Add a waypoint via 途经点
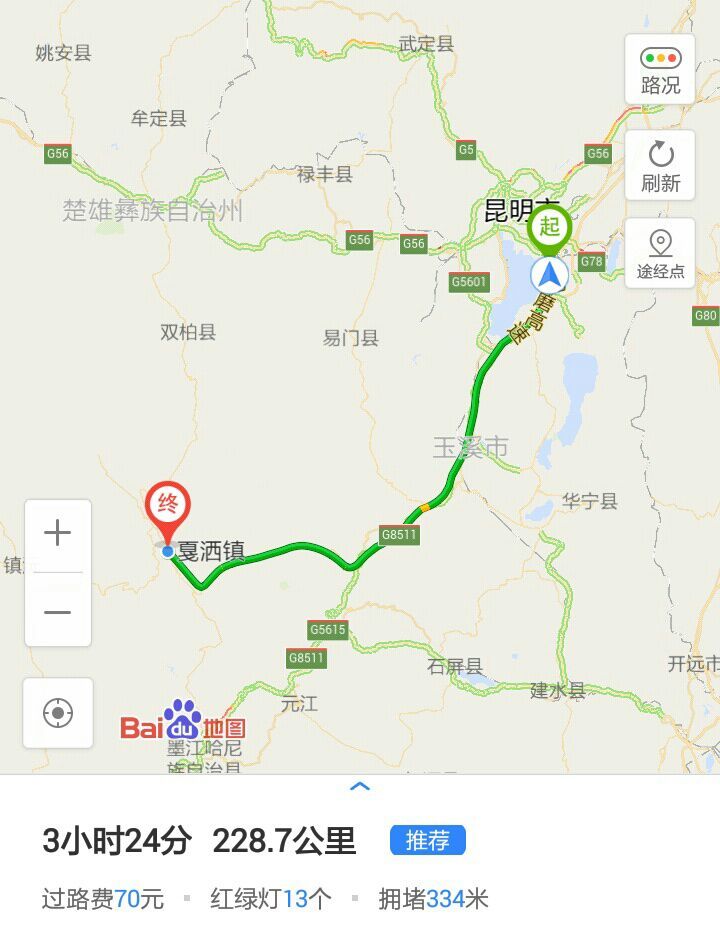This screenshot has height=937, width=720. [x=660, y=254]
